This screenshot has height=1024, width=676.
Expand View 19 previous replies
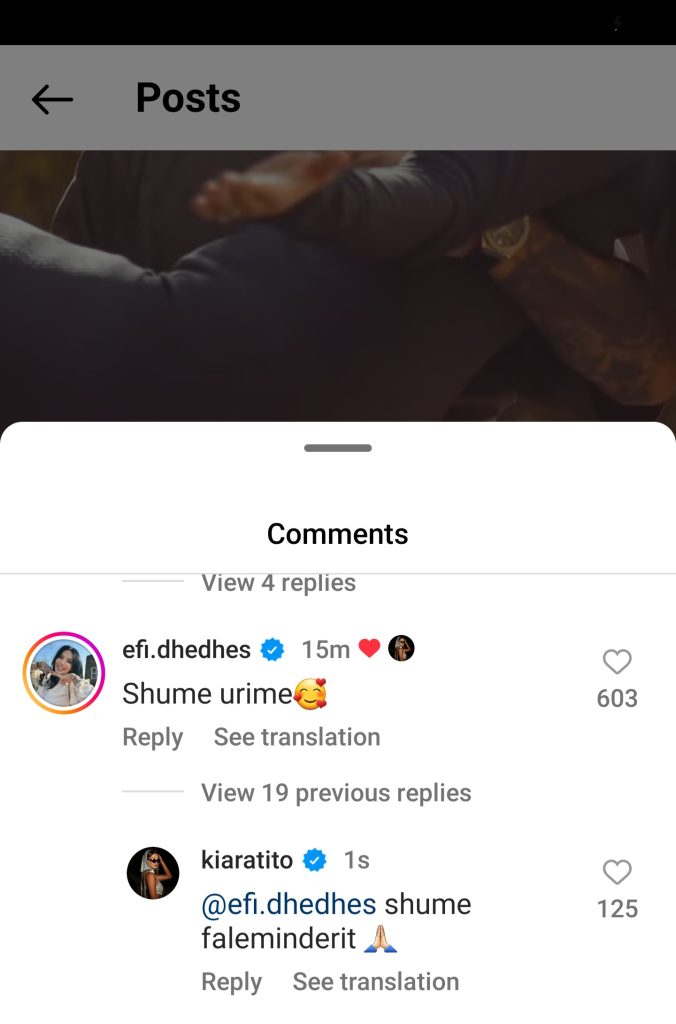coord(336,793)
